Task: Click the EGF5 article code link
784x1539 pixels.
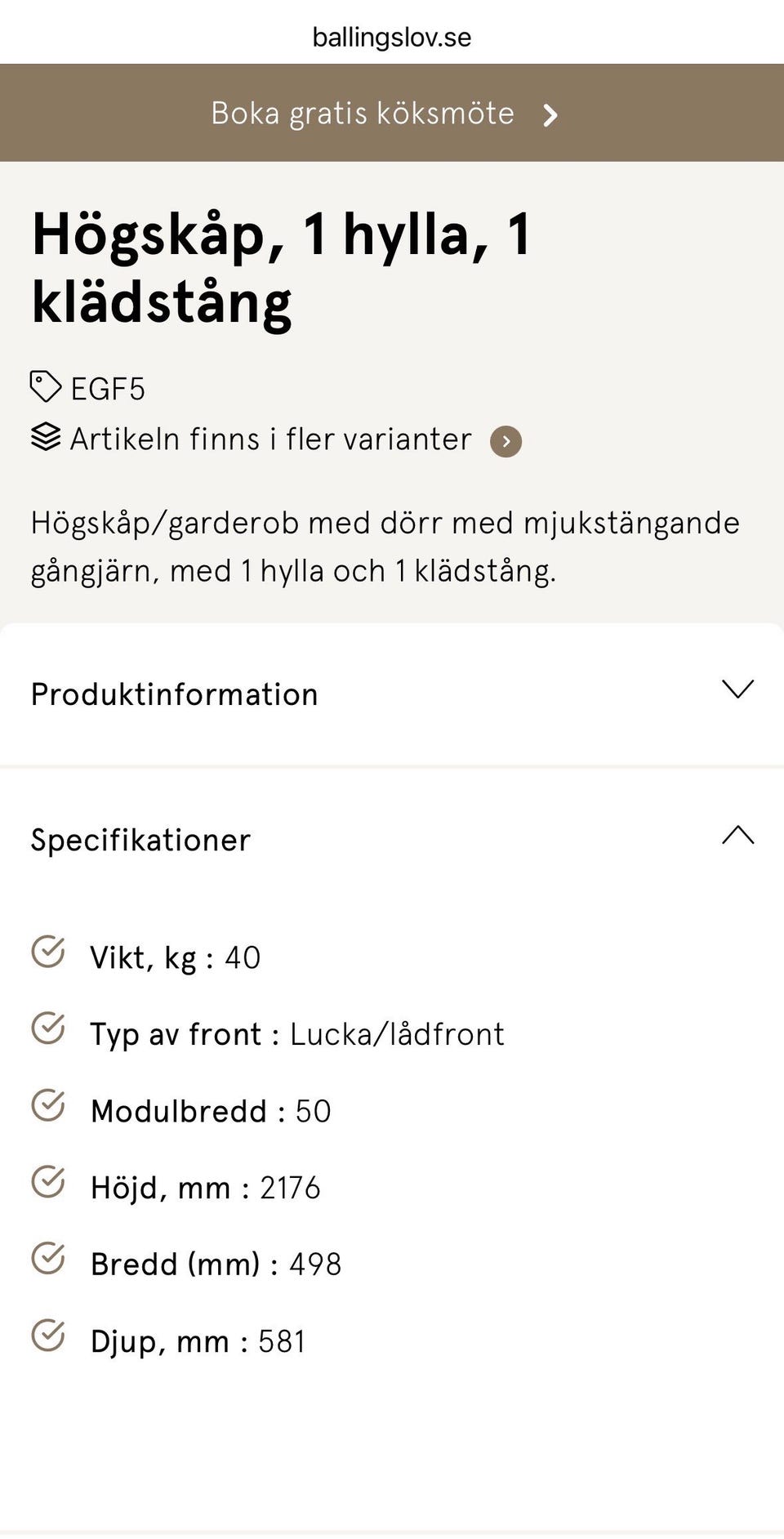Action: pos(108,389)
